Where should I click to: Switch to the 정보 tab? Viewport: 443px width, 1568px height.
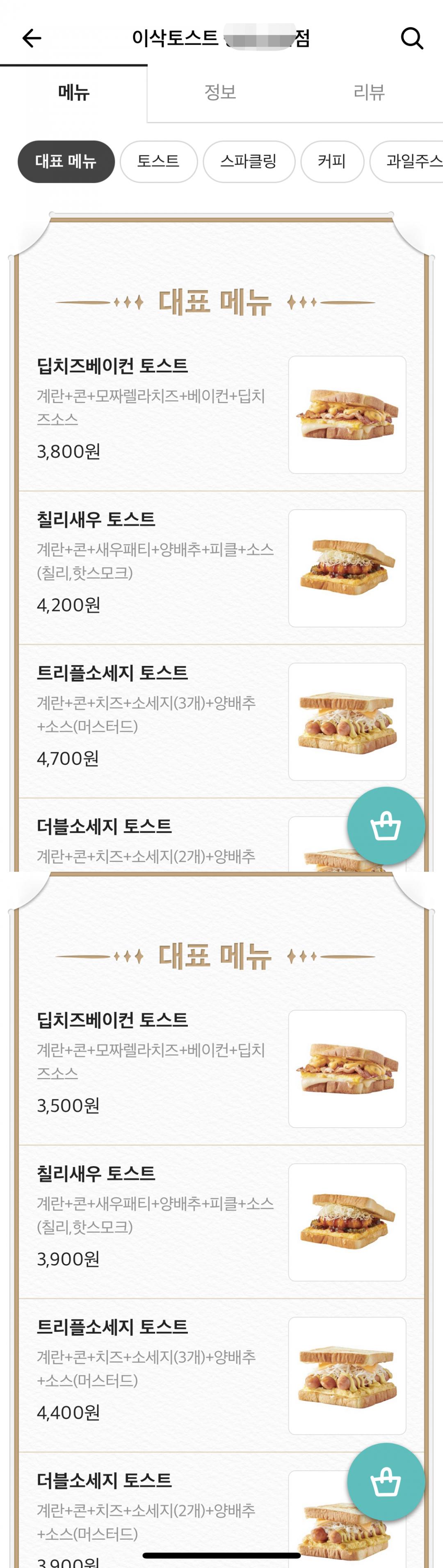[x=220, y=93]
